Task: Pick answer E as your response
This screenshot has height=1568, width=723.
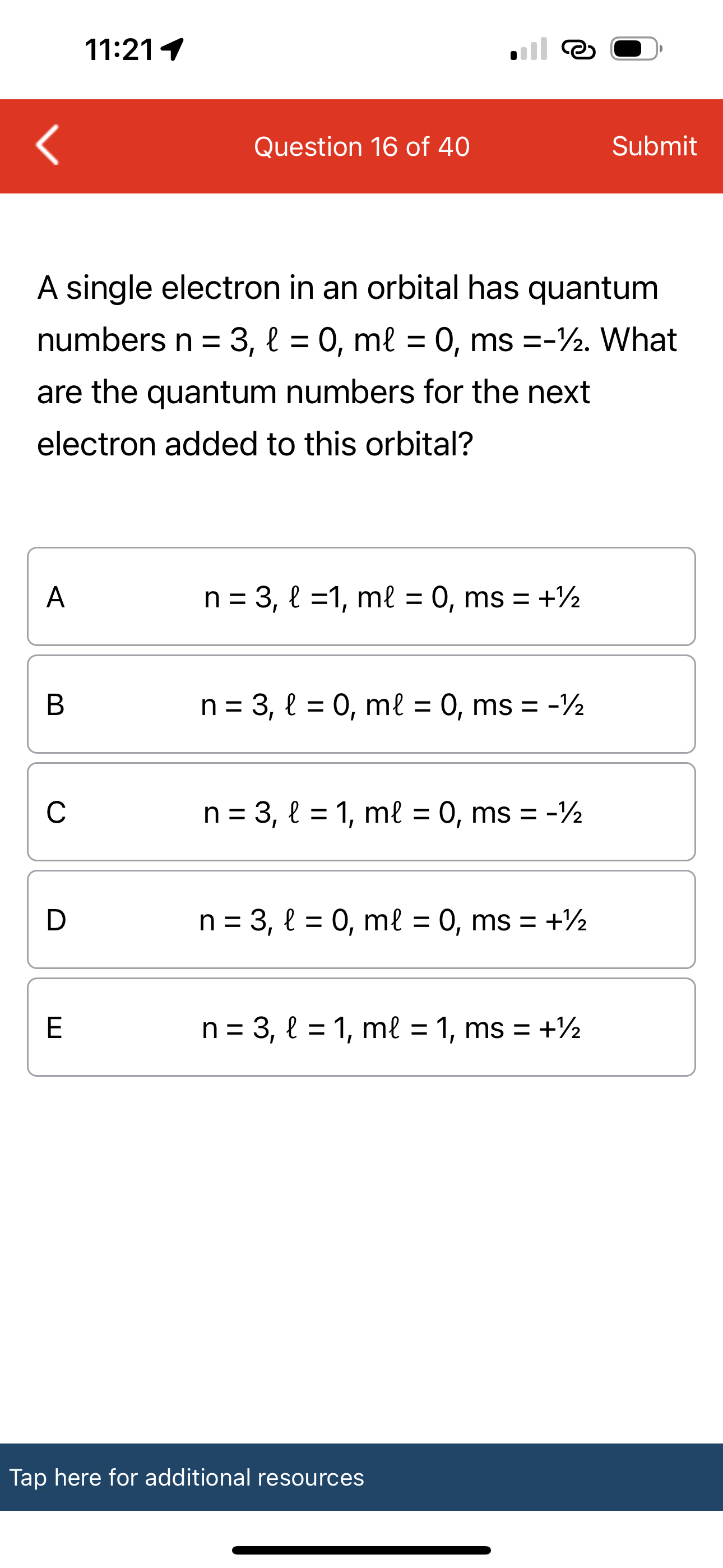Action: [x=361, y=1027]
